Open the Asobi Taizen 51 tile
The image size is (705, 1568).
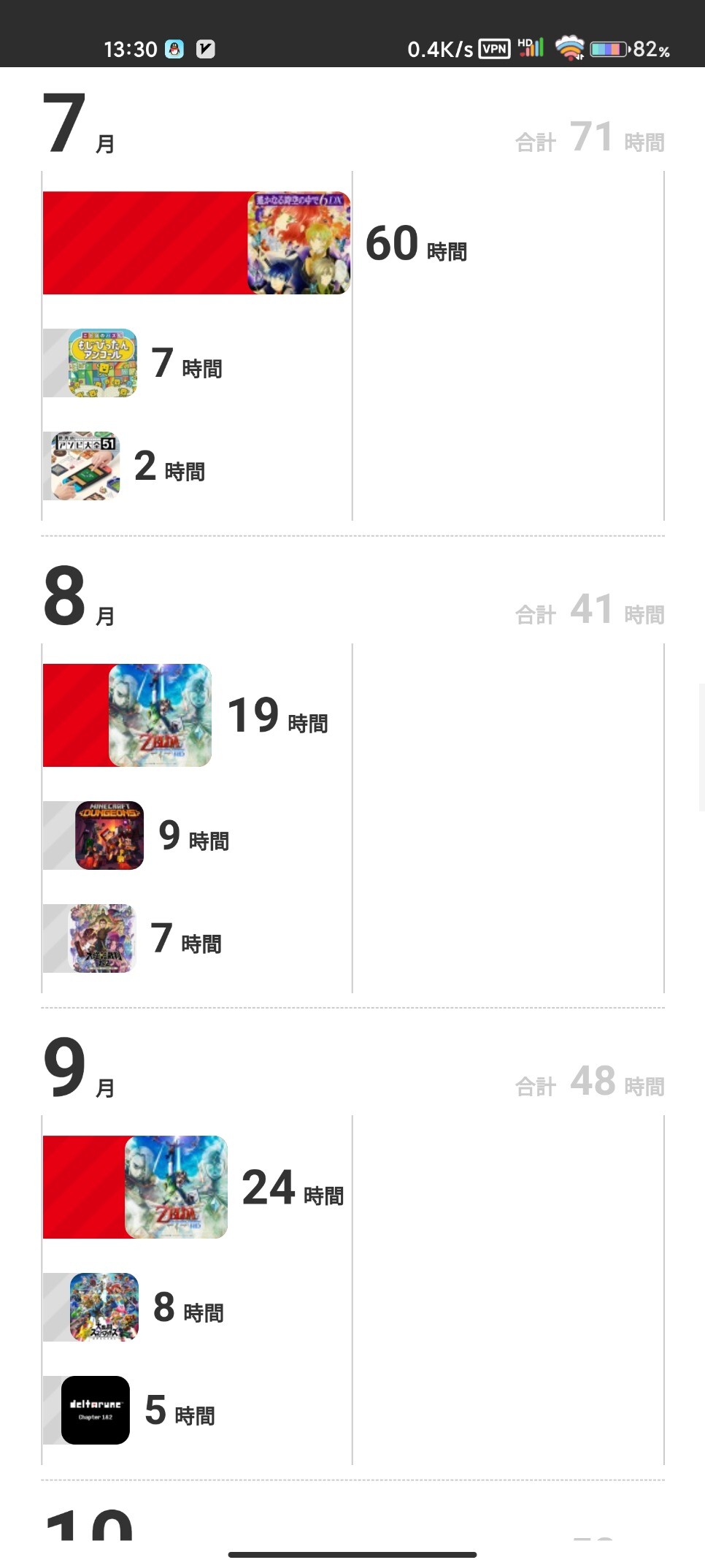pos(85,466)
